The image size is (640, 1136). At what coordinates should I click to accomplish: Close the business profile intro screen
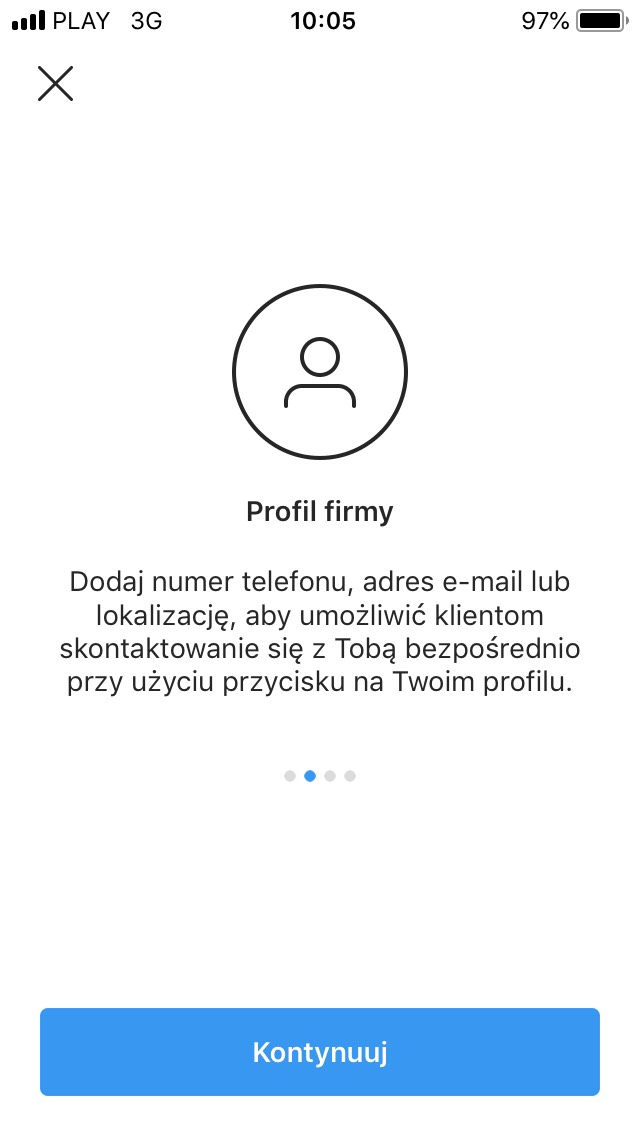(x=55, y=83)
